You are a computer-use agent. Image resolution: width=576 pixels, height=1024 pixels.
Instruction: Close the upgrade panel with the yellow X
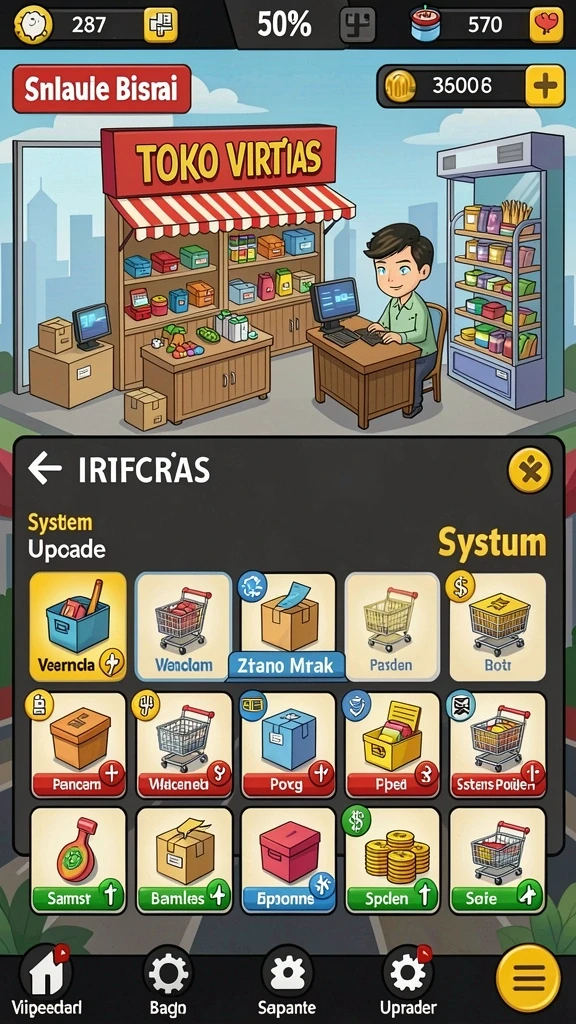[x=529, y=470]
